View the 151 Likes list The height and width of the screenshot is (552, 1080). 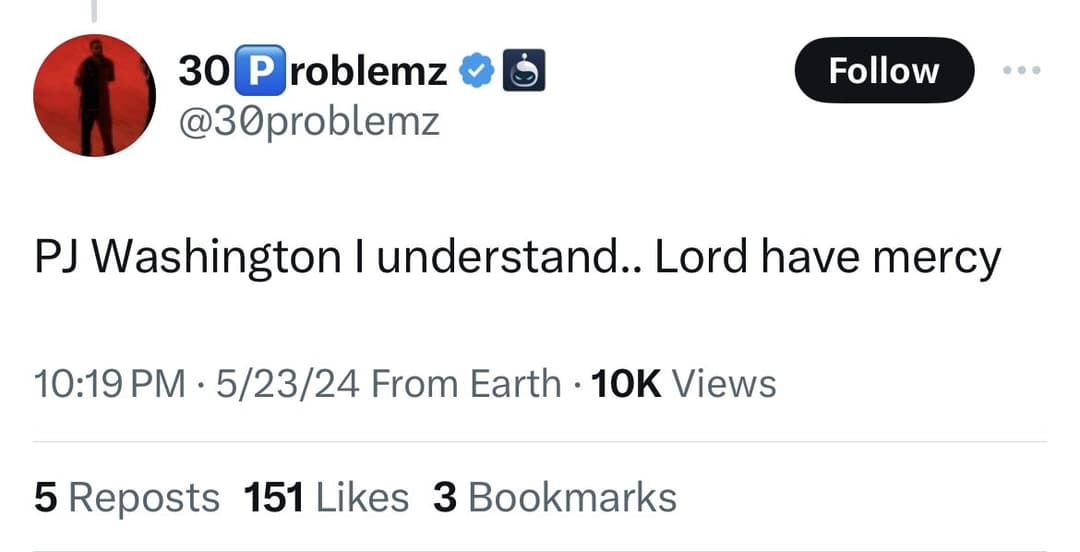tap(327, 497)
